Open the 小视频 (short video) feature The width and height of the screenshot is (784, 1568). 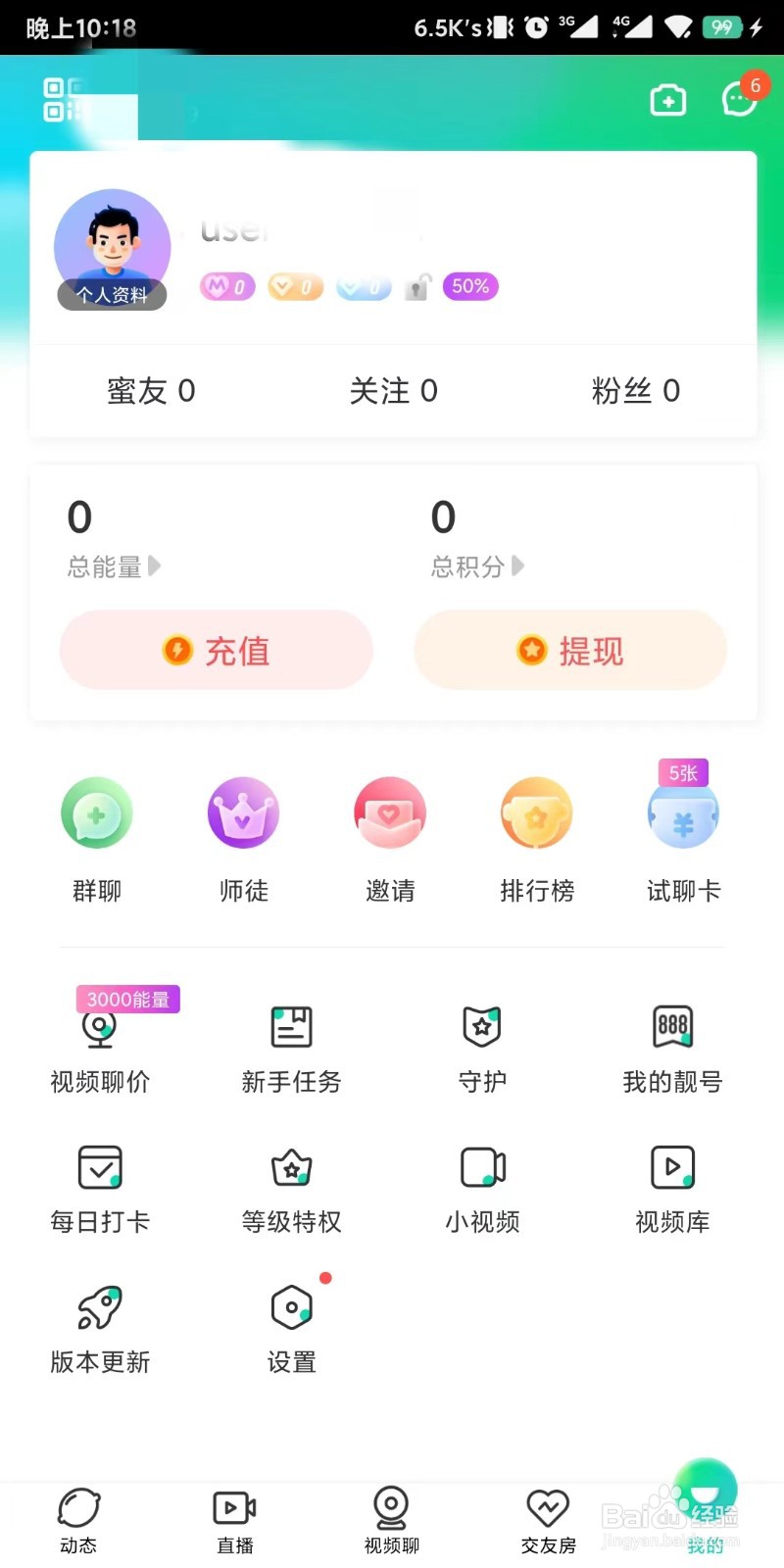pyautogui.click(x=481, y=1186)
